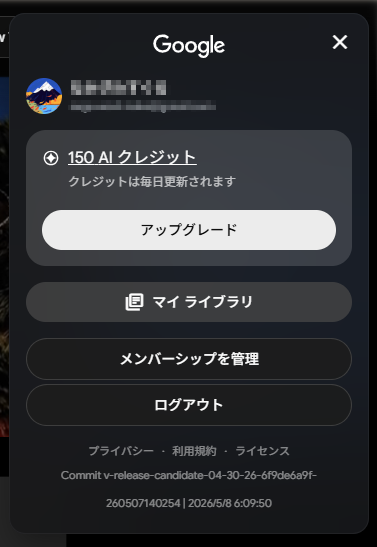Open the ライセンス link
Image resolution: width=377 pixels, height=547 pixels.
click(263, 451)
